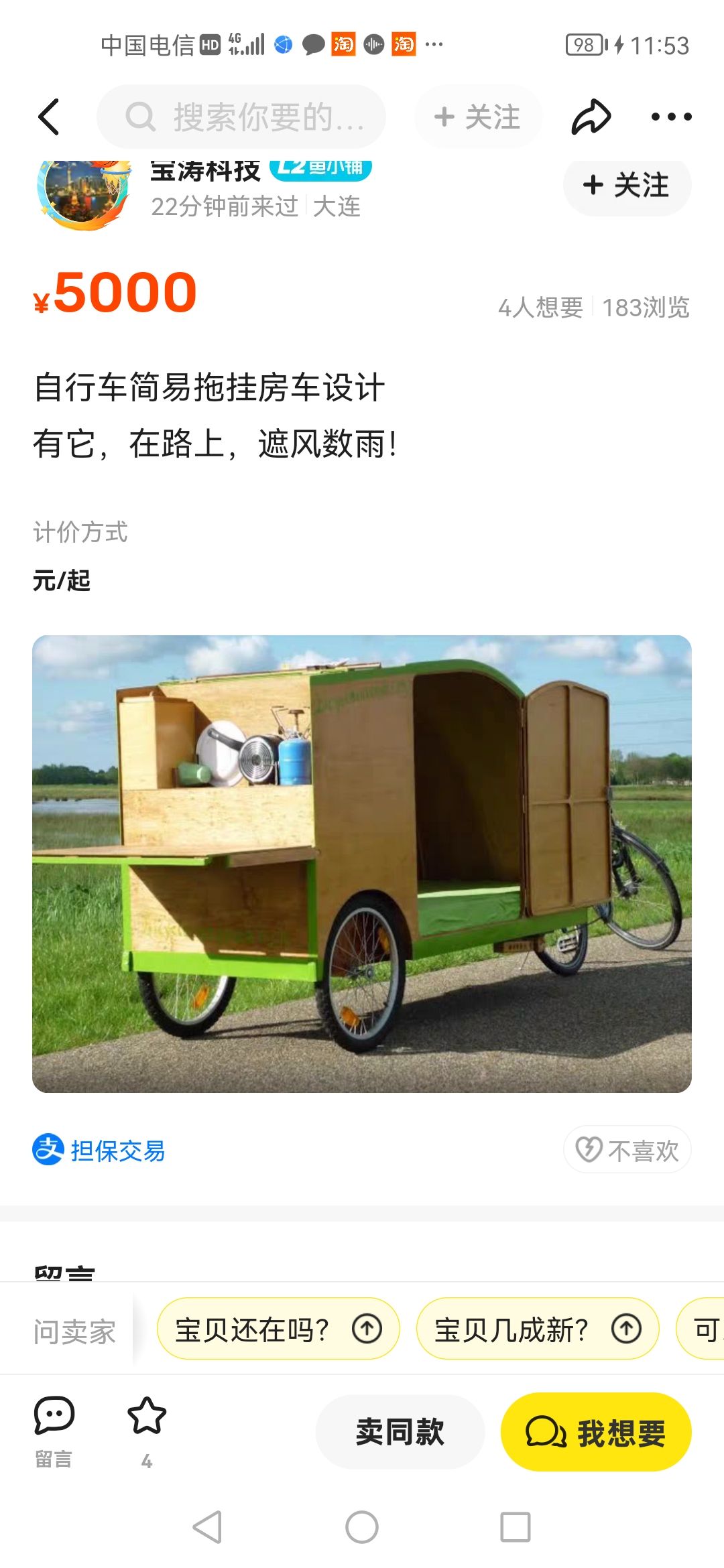
Task: Send quick question 宝贝几成新?
Action: point(537,1329)
